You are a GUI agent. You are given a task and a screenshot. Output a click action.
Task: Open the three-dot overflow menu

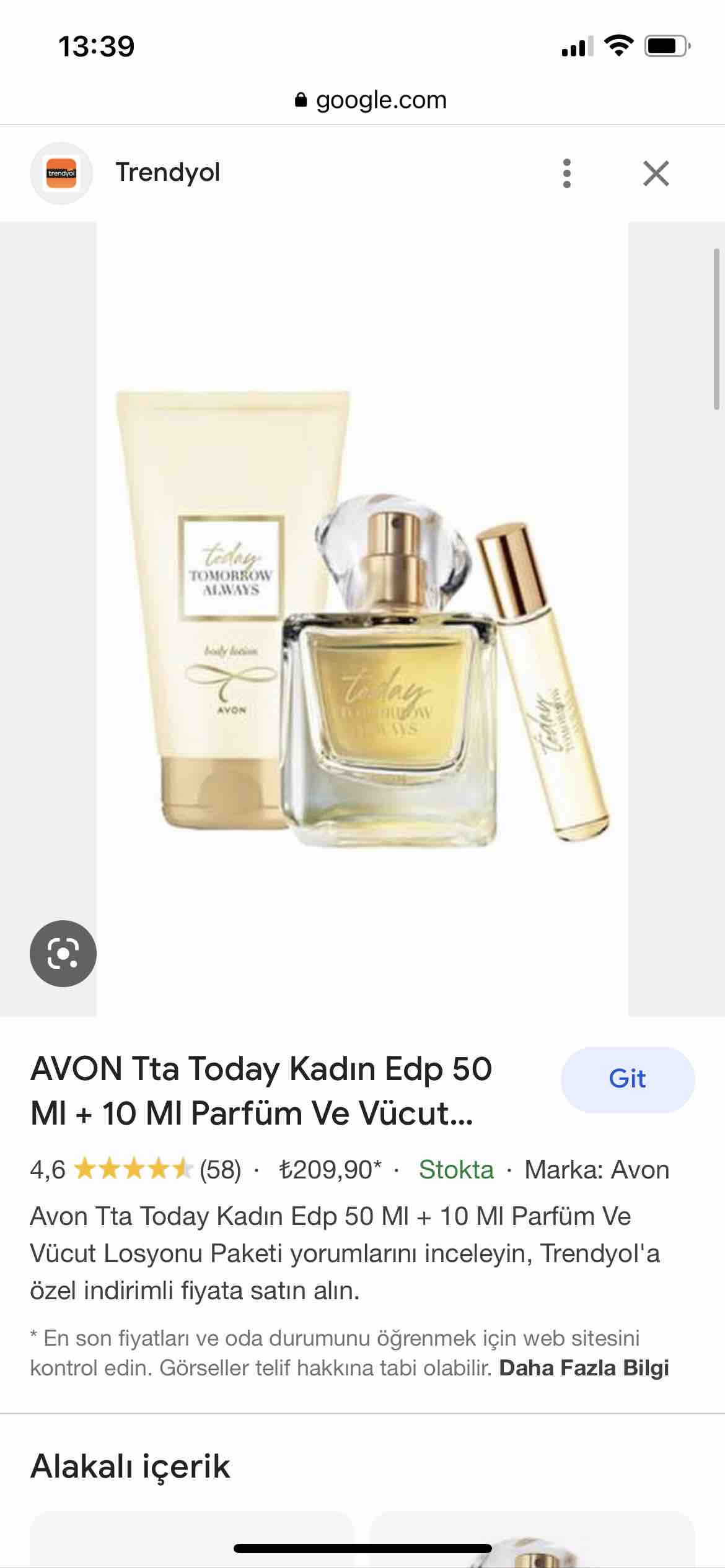coord(566,173)
